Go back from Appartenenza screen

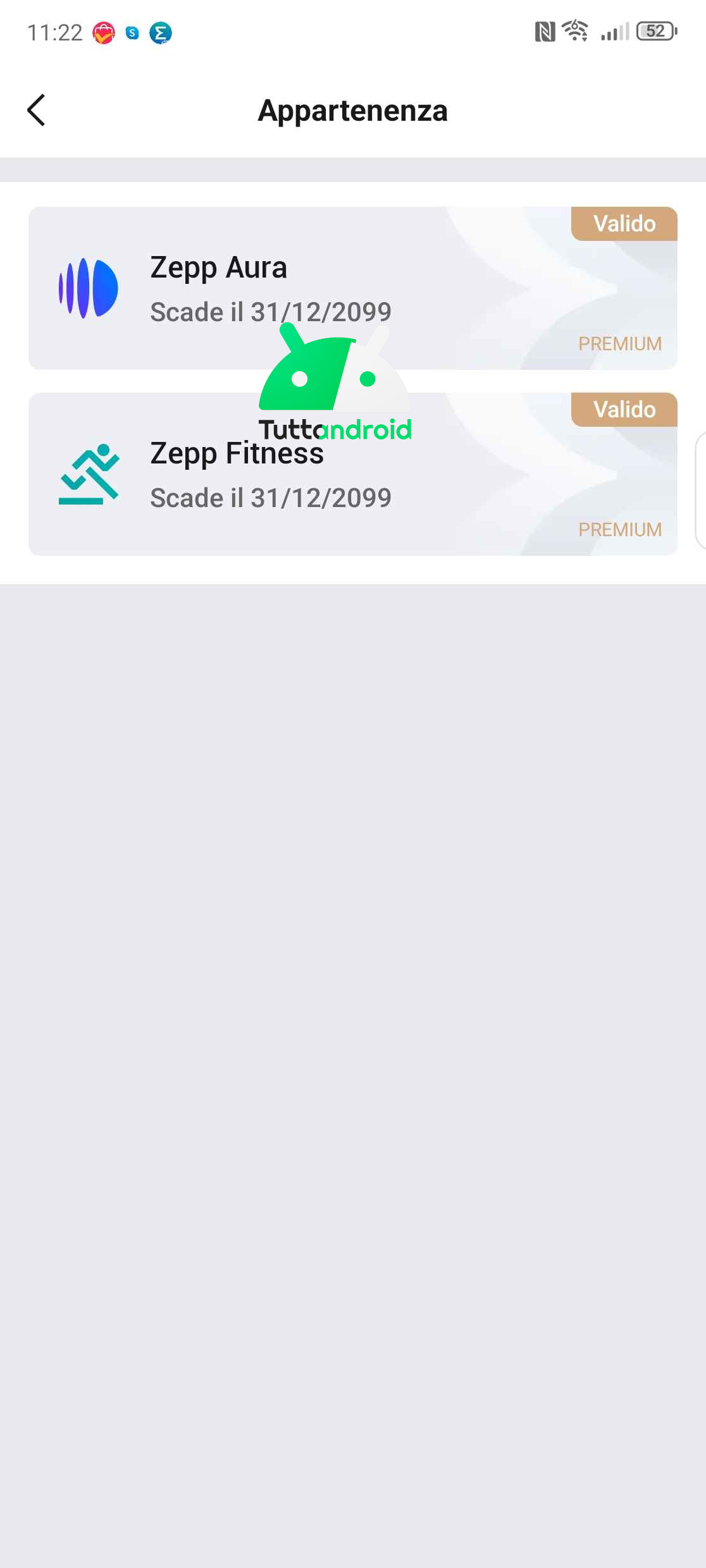[x=37, y=111]
